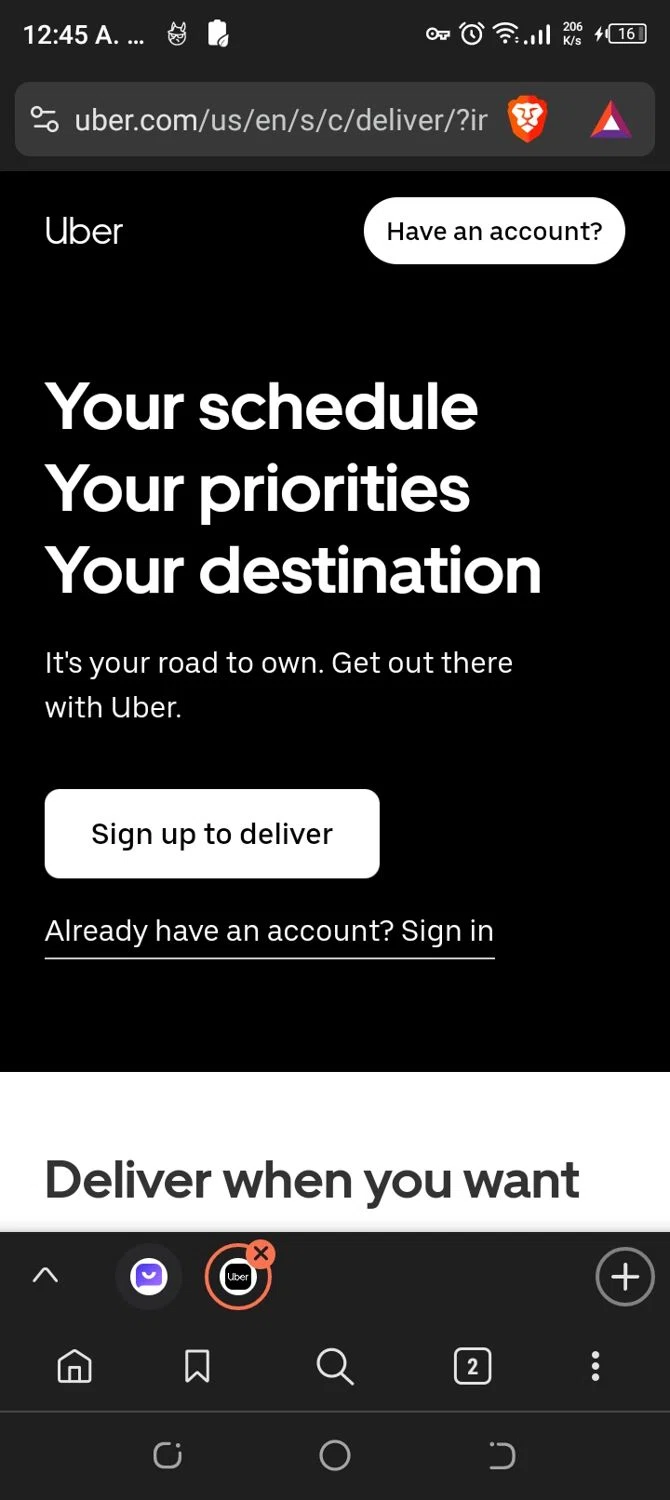
Task: Open the tab switcher showing 2 tabs
Action: click(x=472, y=1366)
